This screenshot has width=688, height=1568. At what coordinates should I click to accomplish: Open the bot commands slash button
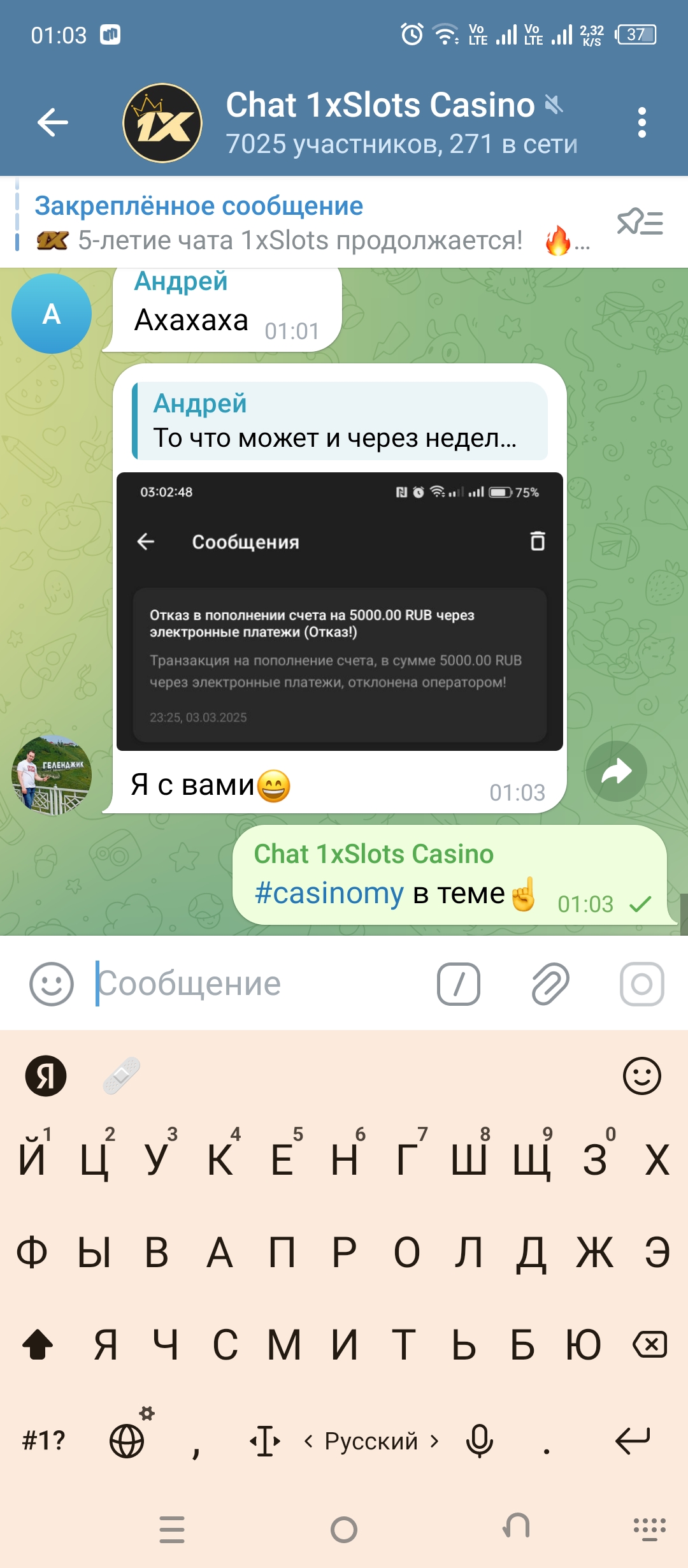tap(458, 984)
